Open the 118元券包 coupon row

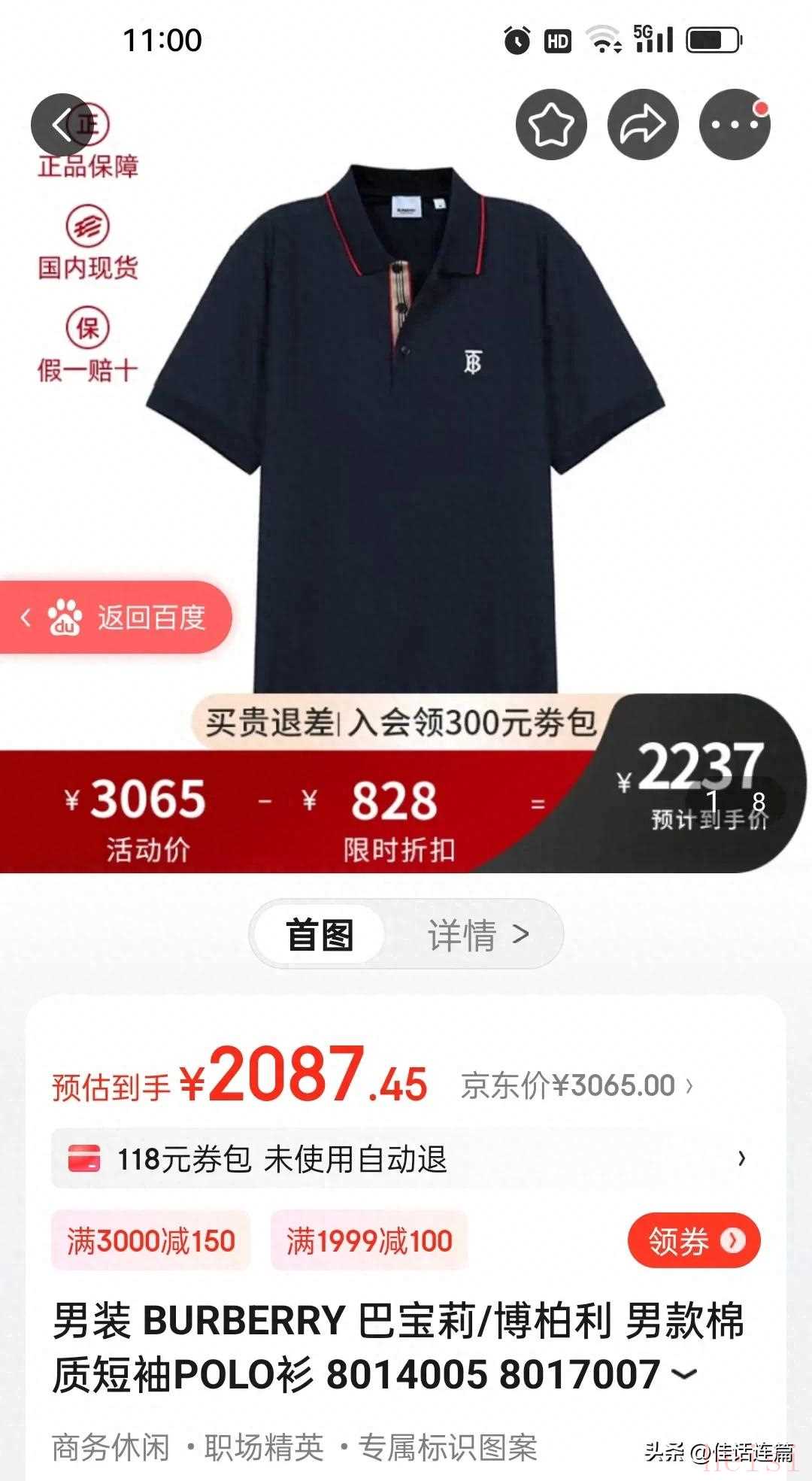click(406, 1159)
